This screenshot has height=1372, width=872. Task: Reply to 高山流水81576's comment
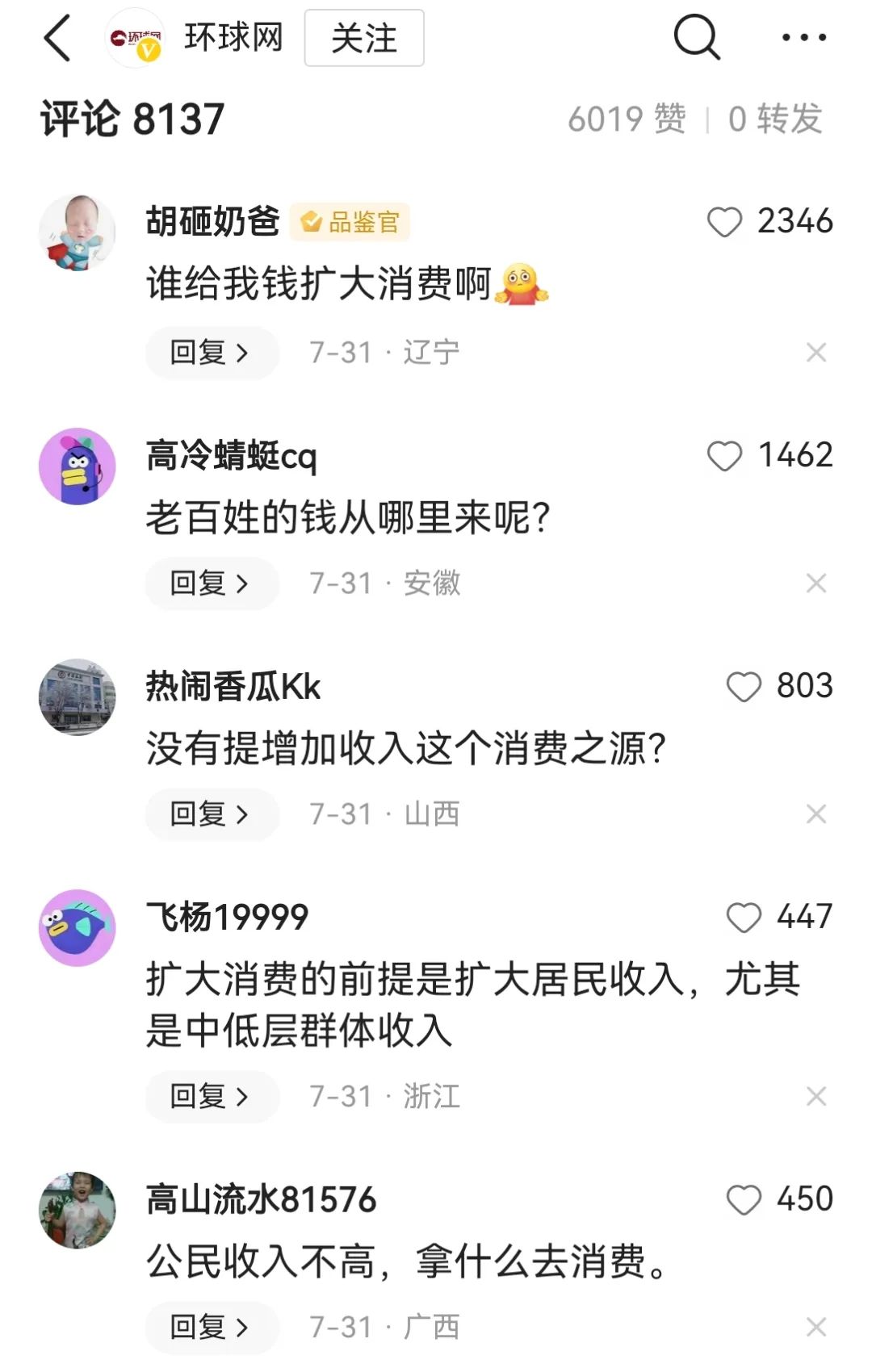coord(211,1328)
